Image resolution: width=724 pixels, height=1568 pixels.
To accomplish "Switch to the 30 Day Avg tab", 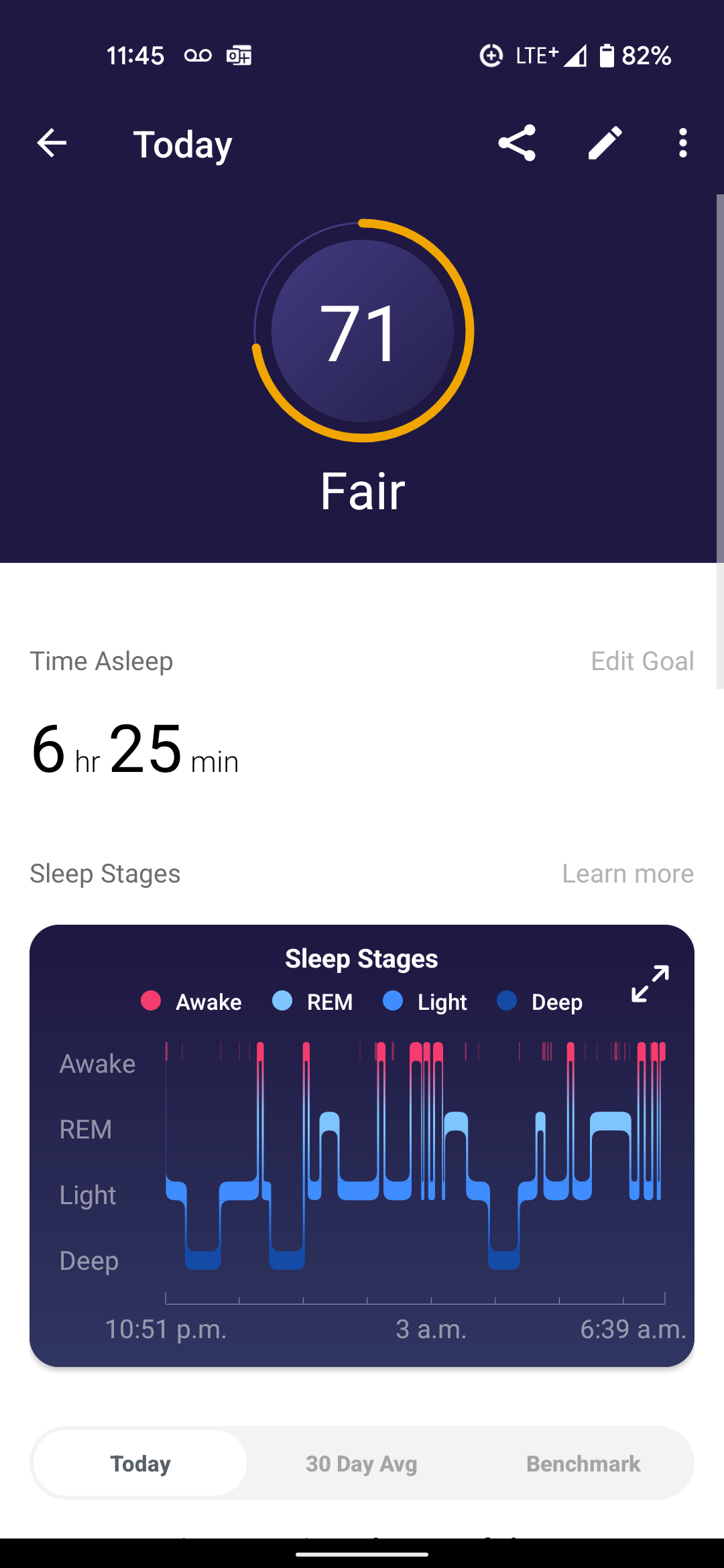I will click(361, 1463).
